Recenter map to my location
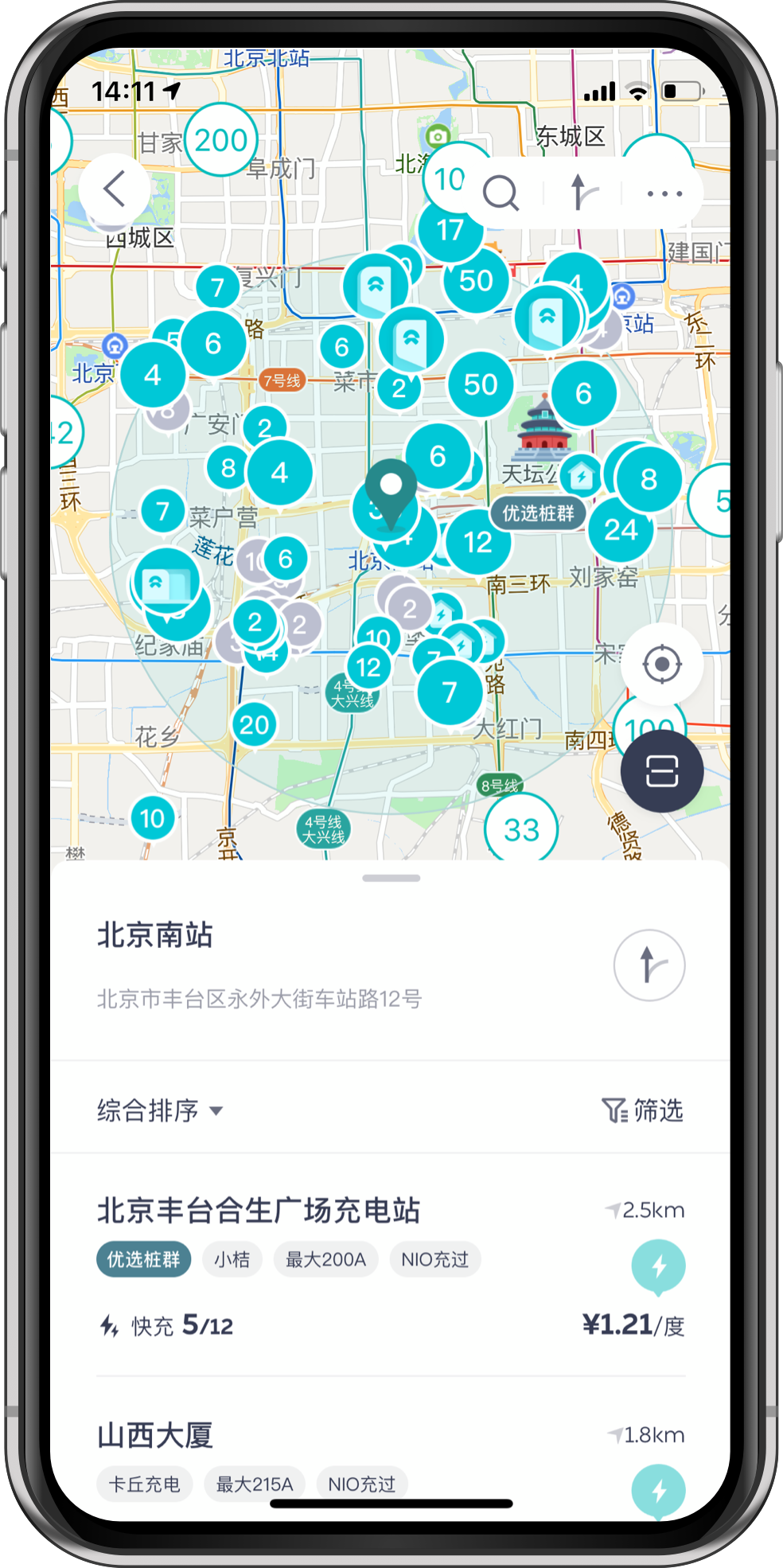 [x=661, y=664]
